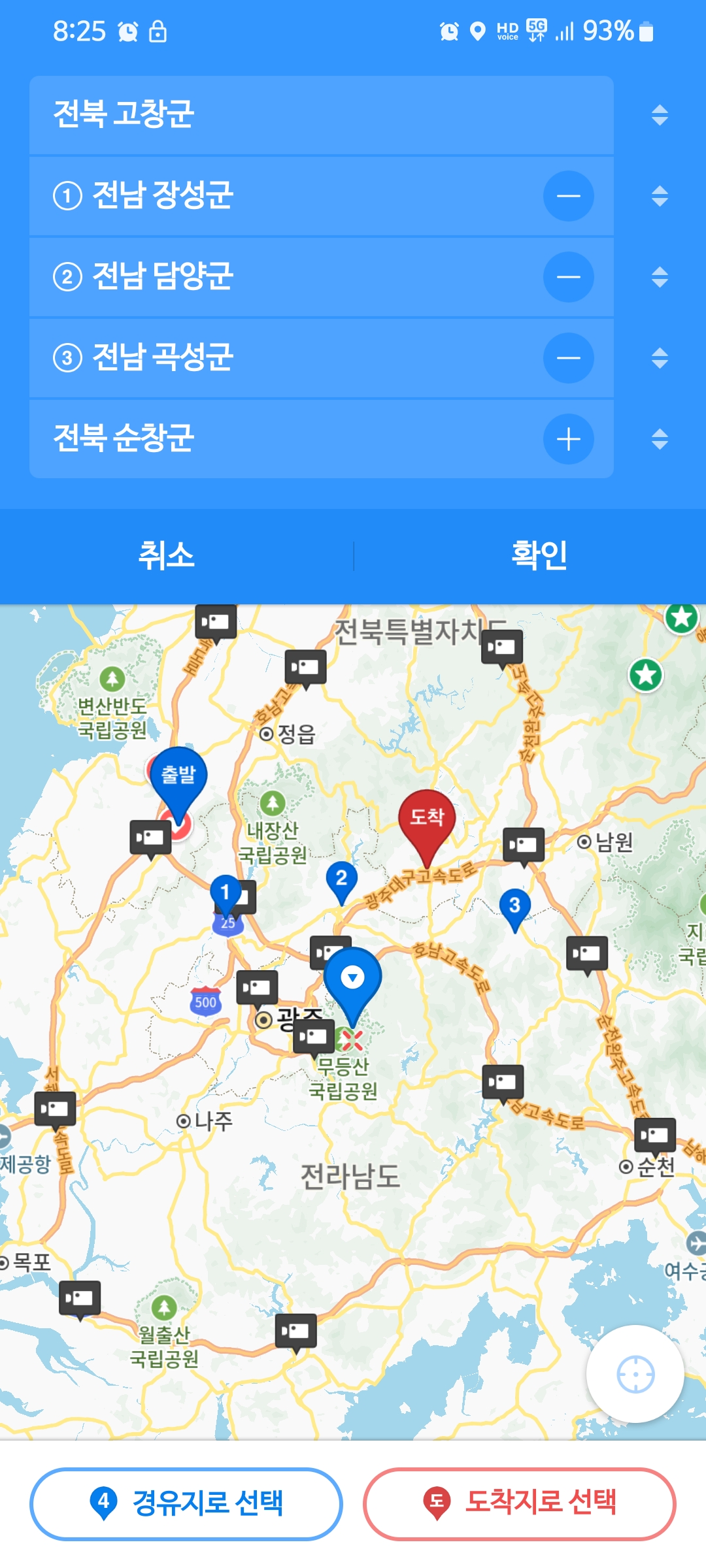The width and height of the screenshot is (706, 1568).
Task: Tap the reorder handle for 전북 순창군
Action: pos(660,439)
